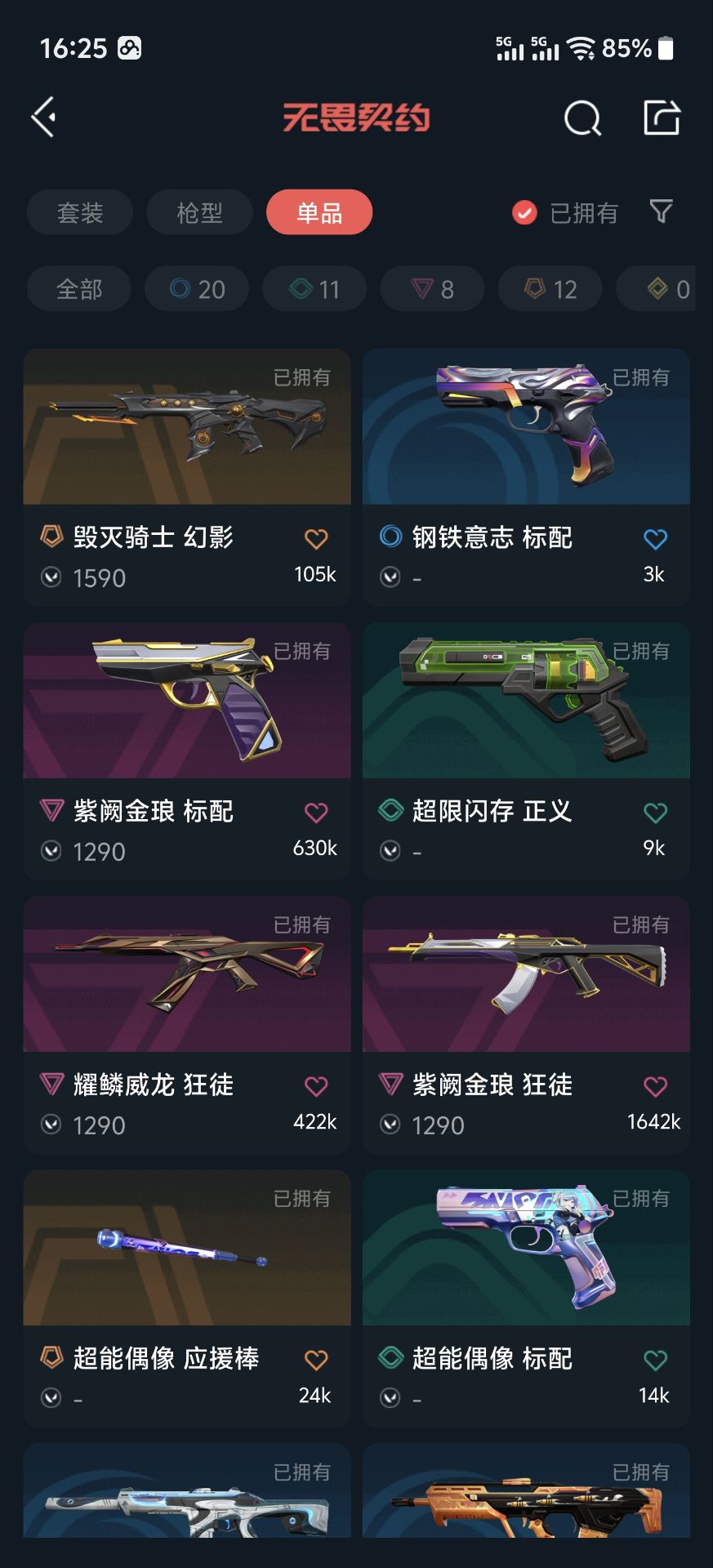Open the 毁灭骑士 幻影 skin card
The width and height of the screenshot is (713, 1568).
187,477
